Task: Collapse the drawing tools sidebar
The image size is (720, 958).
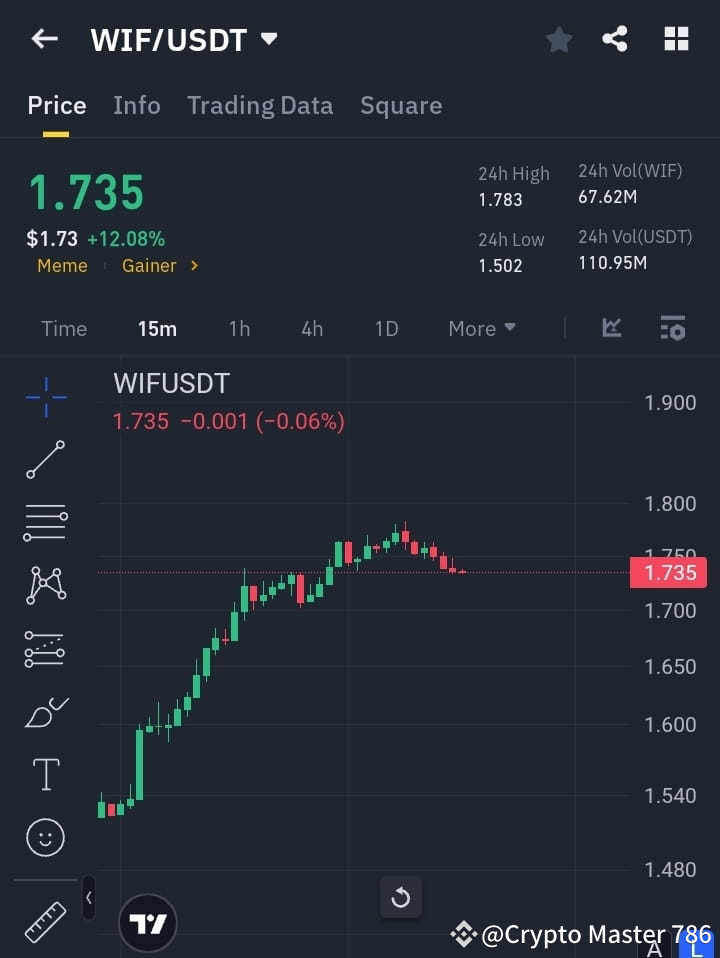Action: [x=88, y=898]
